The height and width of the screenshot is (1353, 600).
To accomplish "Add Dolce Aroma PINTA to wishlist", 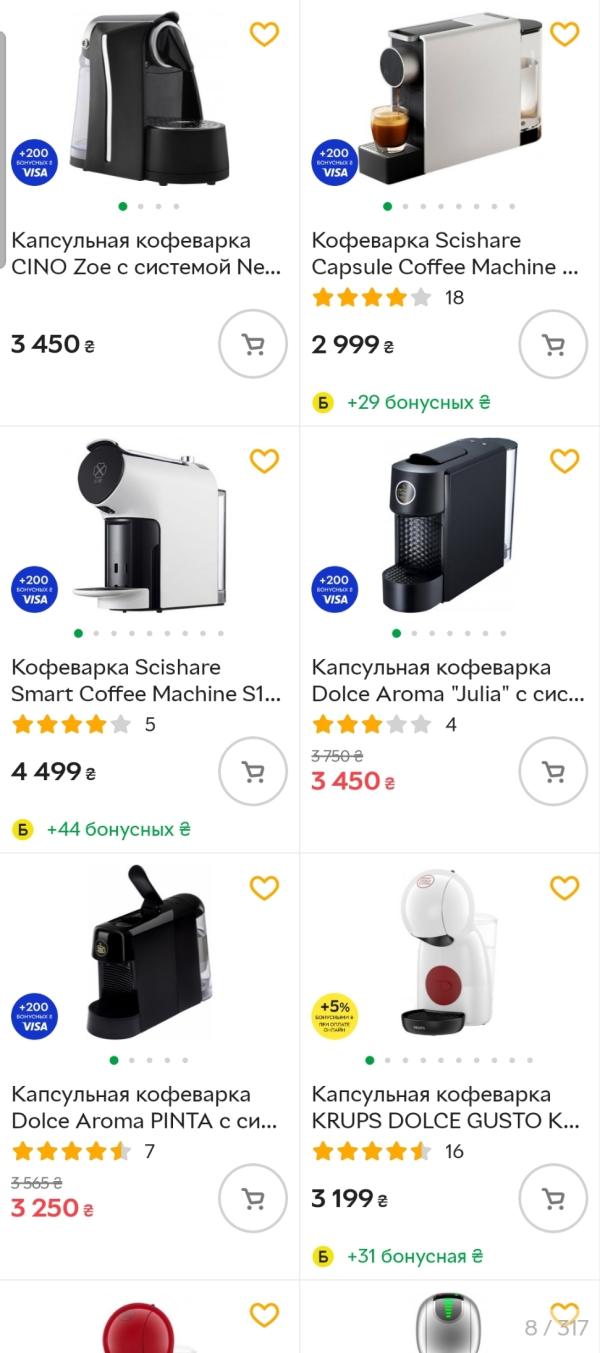I will (264, 888).
